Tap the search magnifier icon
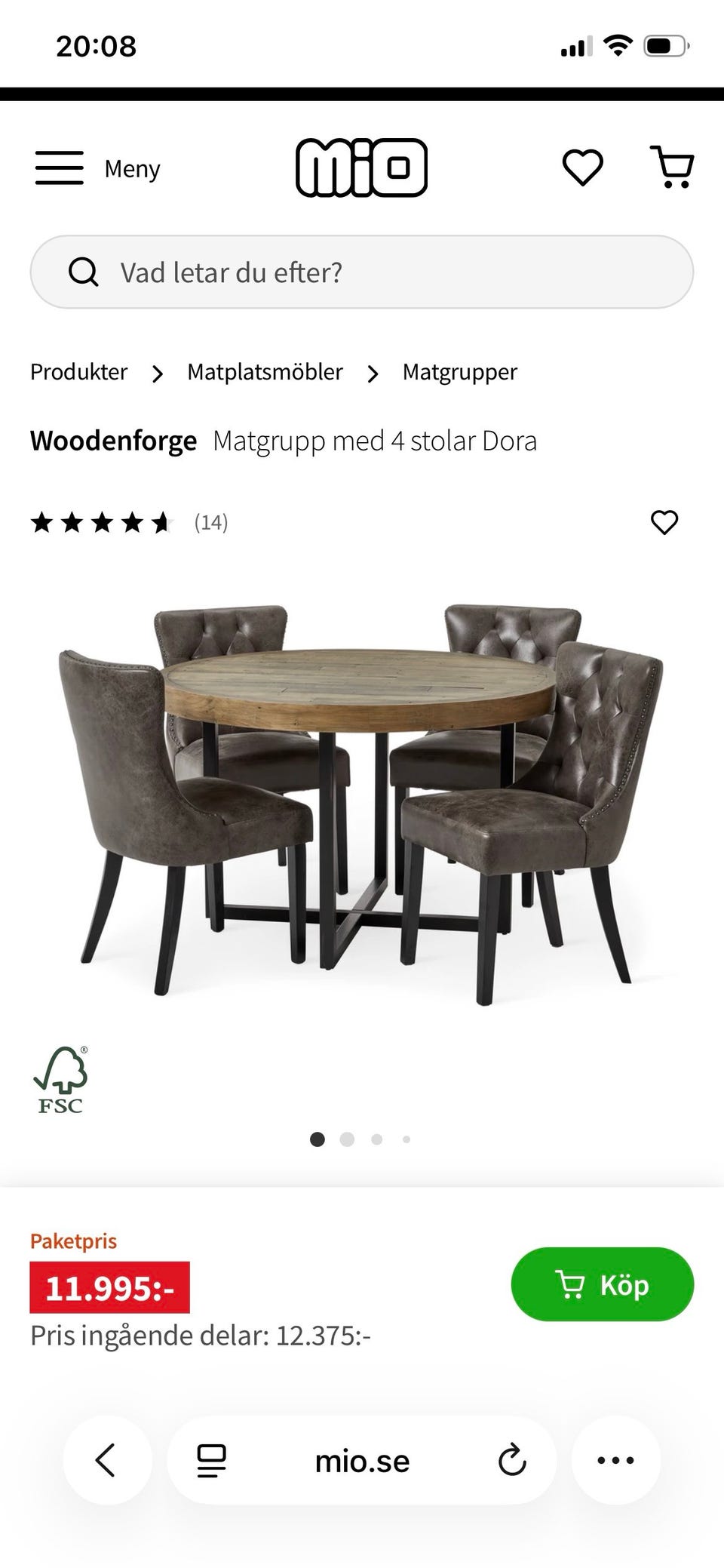Screen dimensions: 724x1568 84,272
